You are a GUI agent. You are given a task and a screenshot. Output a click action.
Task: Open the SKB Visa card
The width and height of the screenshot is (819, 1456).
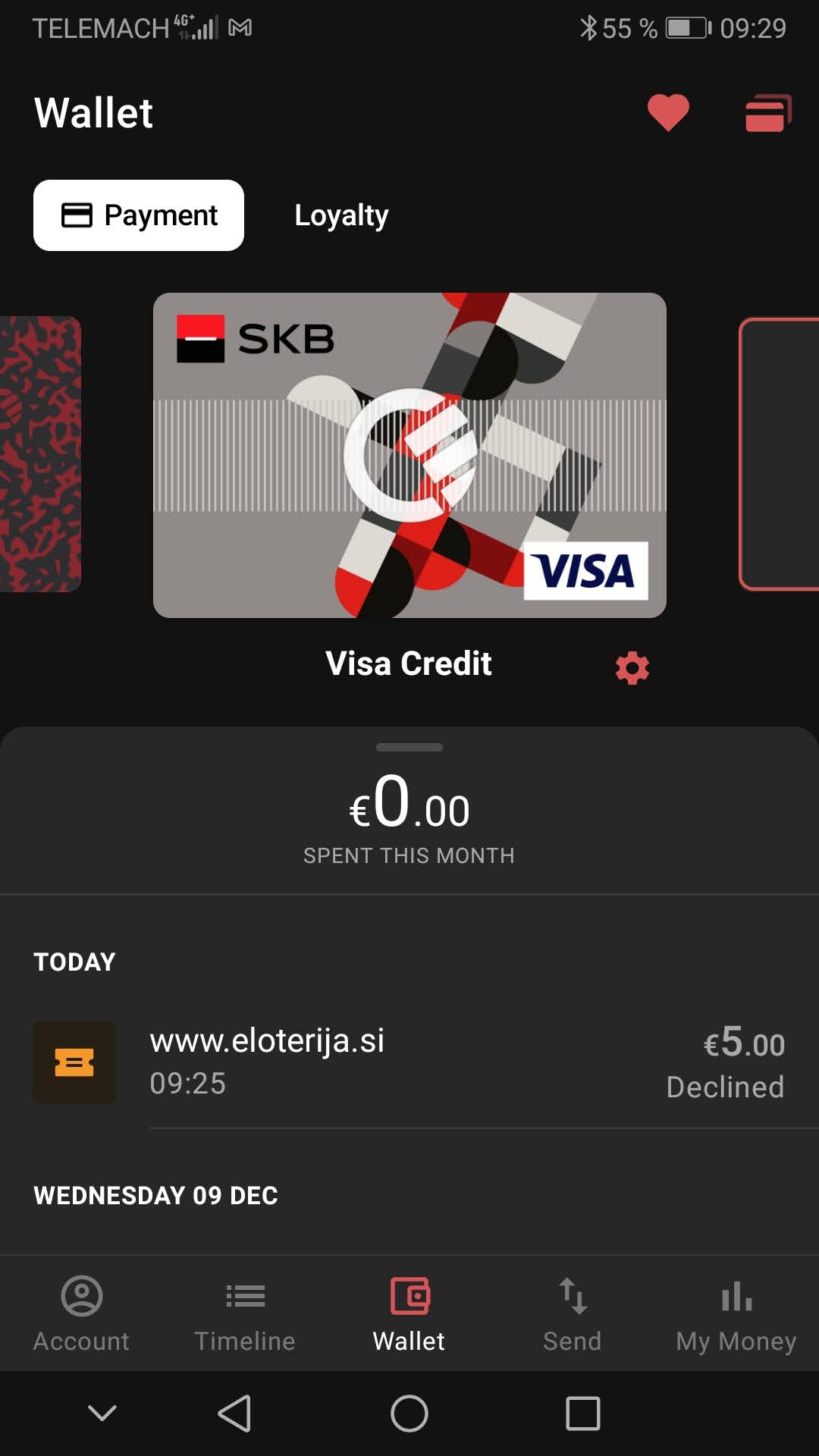click(x=409, y=455)
